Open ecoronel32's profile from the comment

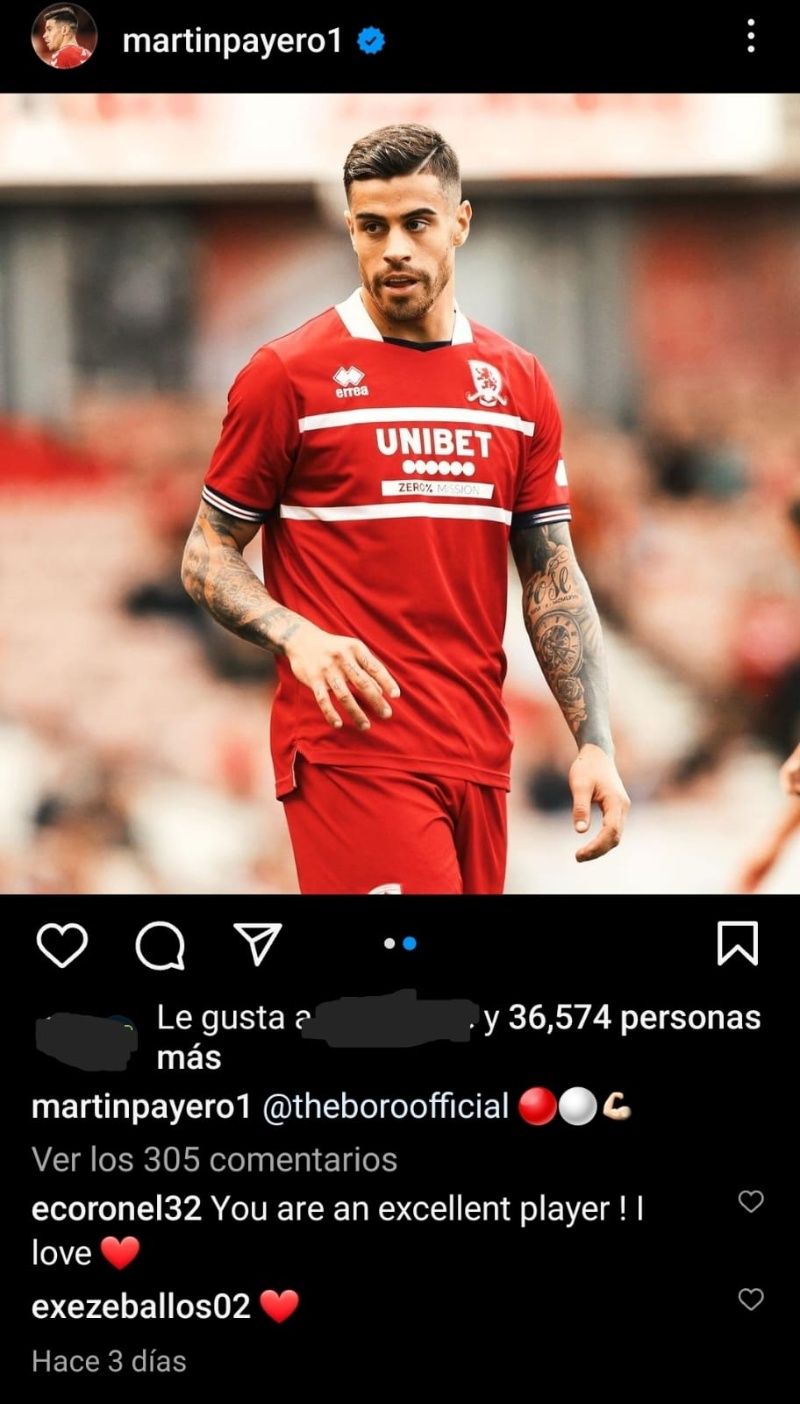116,1209
